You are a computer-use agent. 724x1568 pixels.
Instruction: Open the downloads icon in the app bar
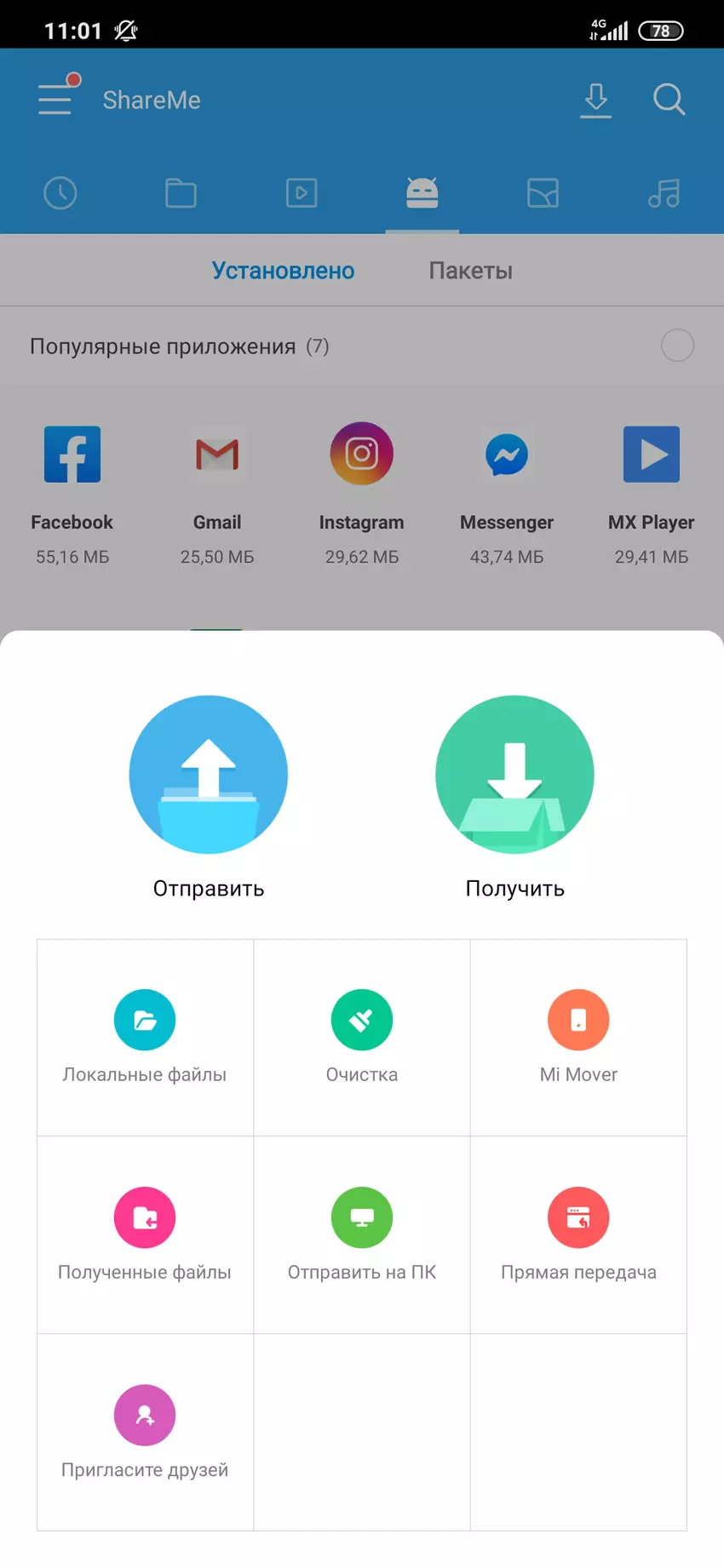coord(596,100)
